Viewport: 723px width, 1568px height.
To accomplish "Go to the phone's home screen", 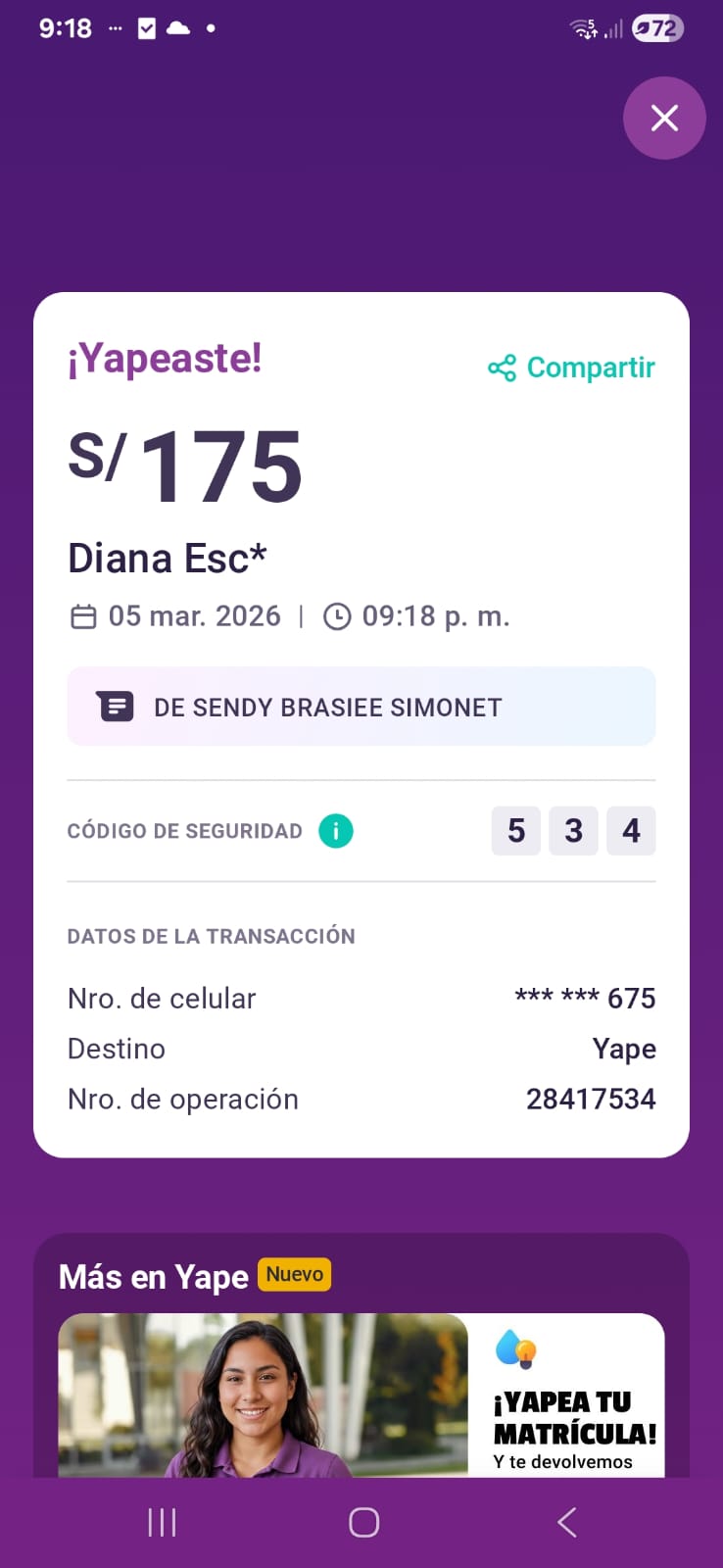I will pyautogui.click(x=363, y=1522).
